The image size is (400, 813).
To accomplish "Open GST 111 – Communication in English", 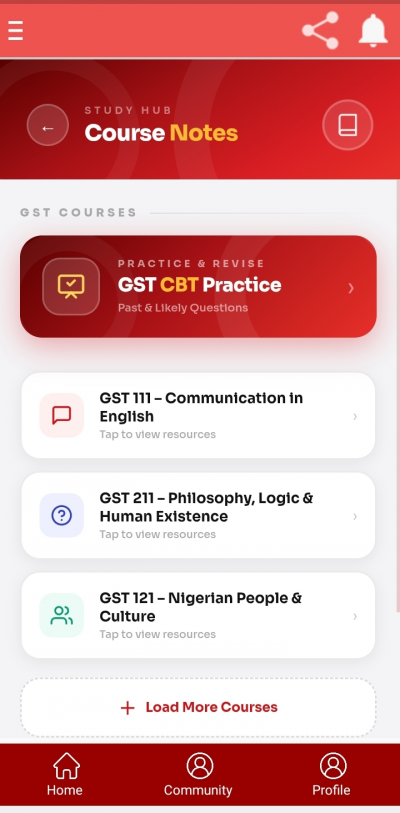I will point(198,415).
